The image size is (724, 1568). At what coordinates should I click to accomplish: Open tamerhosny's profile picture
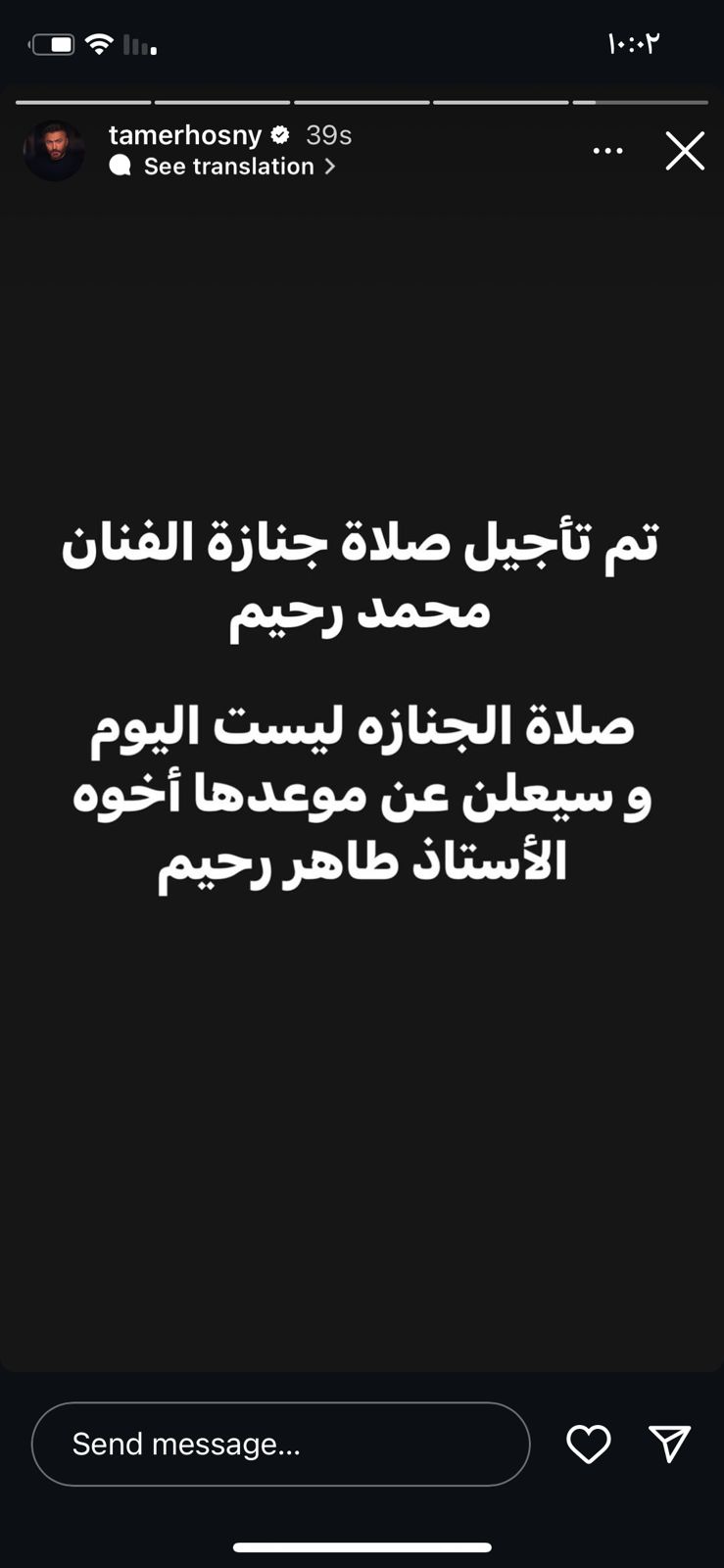click(x=54, y=151)
